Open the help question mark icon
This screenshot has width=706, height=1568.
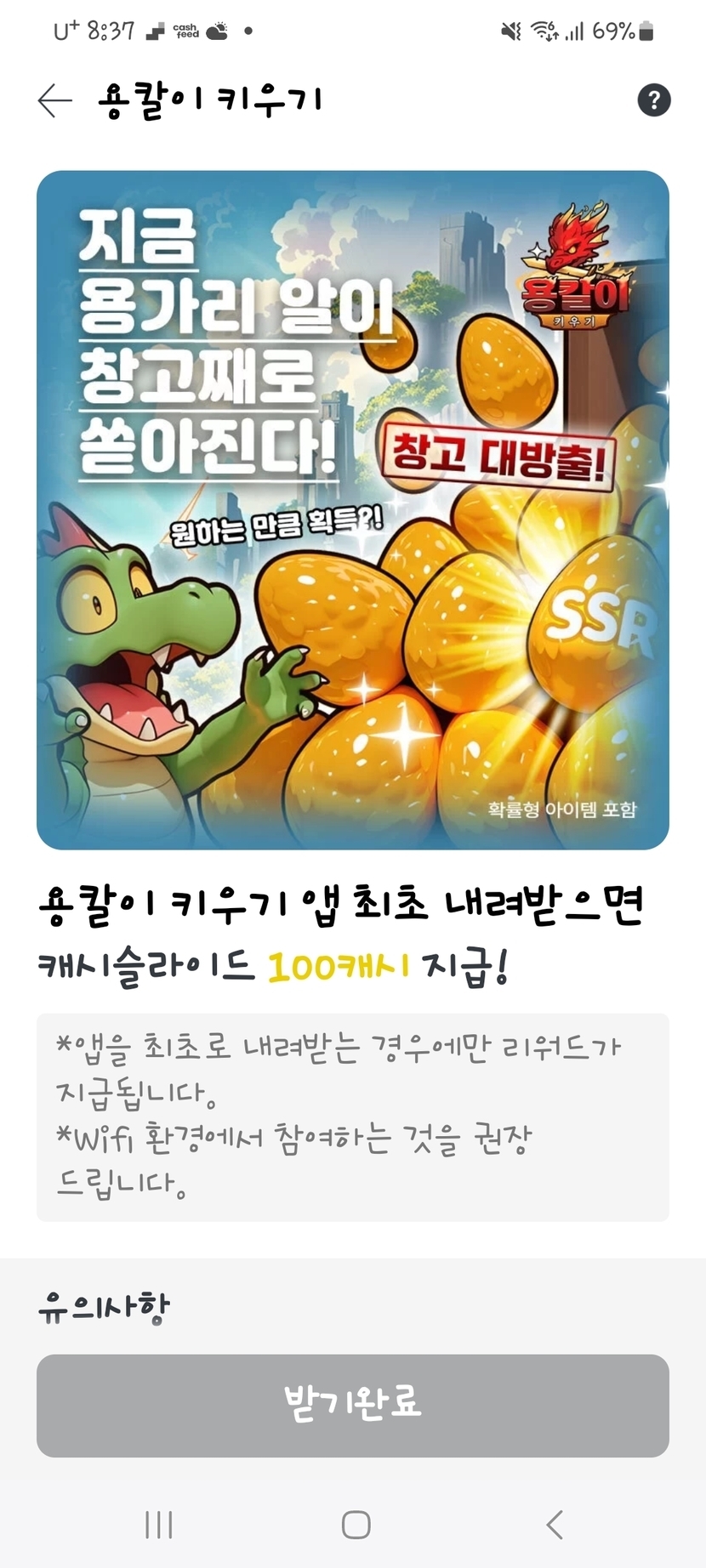[653, 100]
